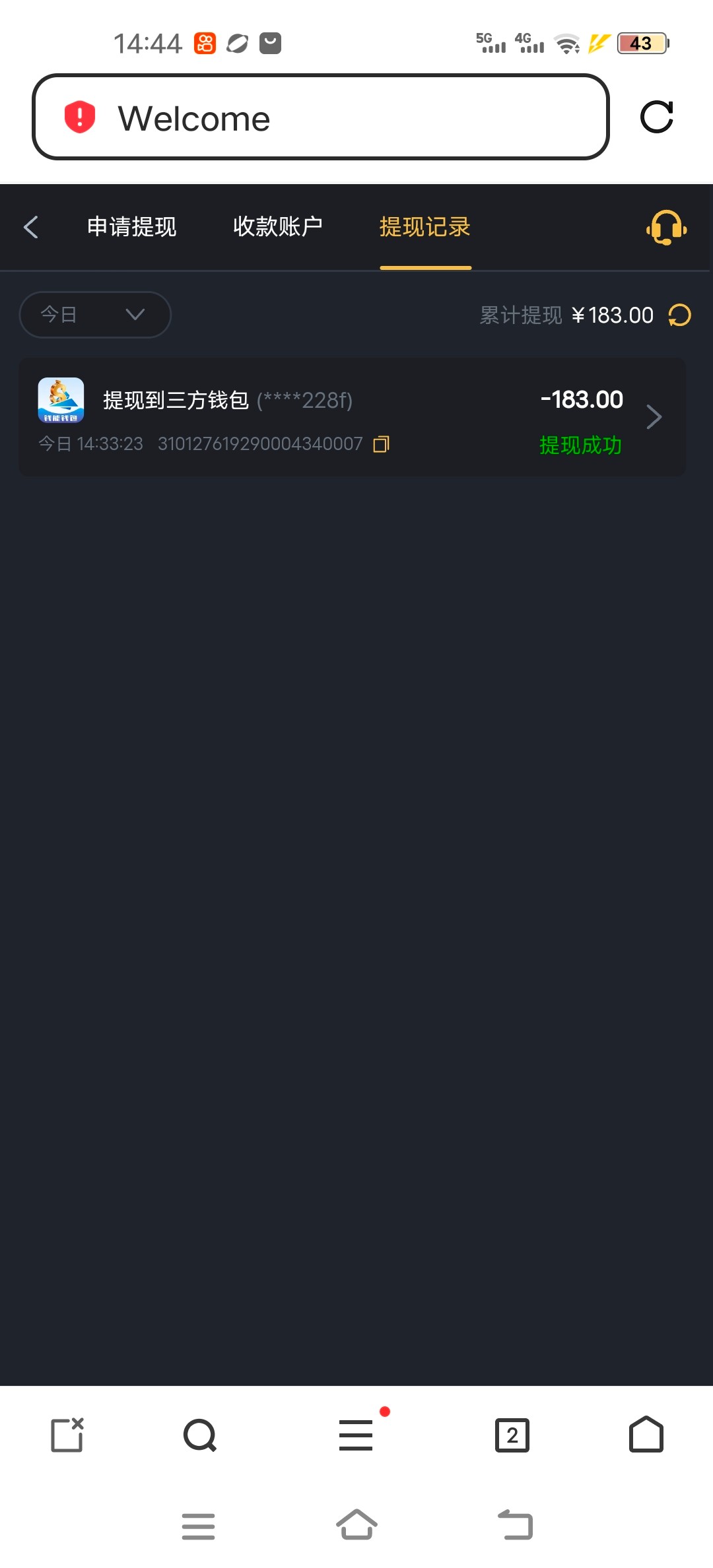Open the browser search icon
713x1568 pixels.
(x=200, y=1435)
